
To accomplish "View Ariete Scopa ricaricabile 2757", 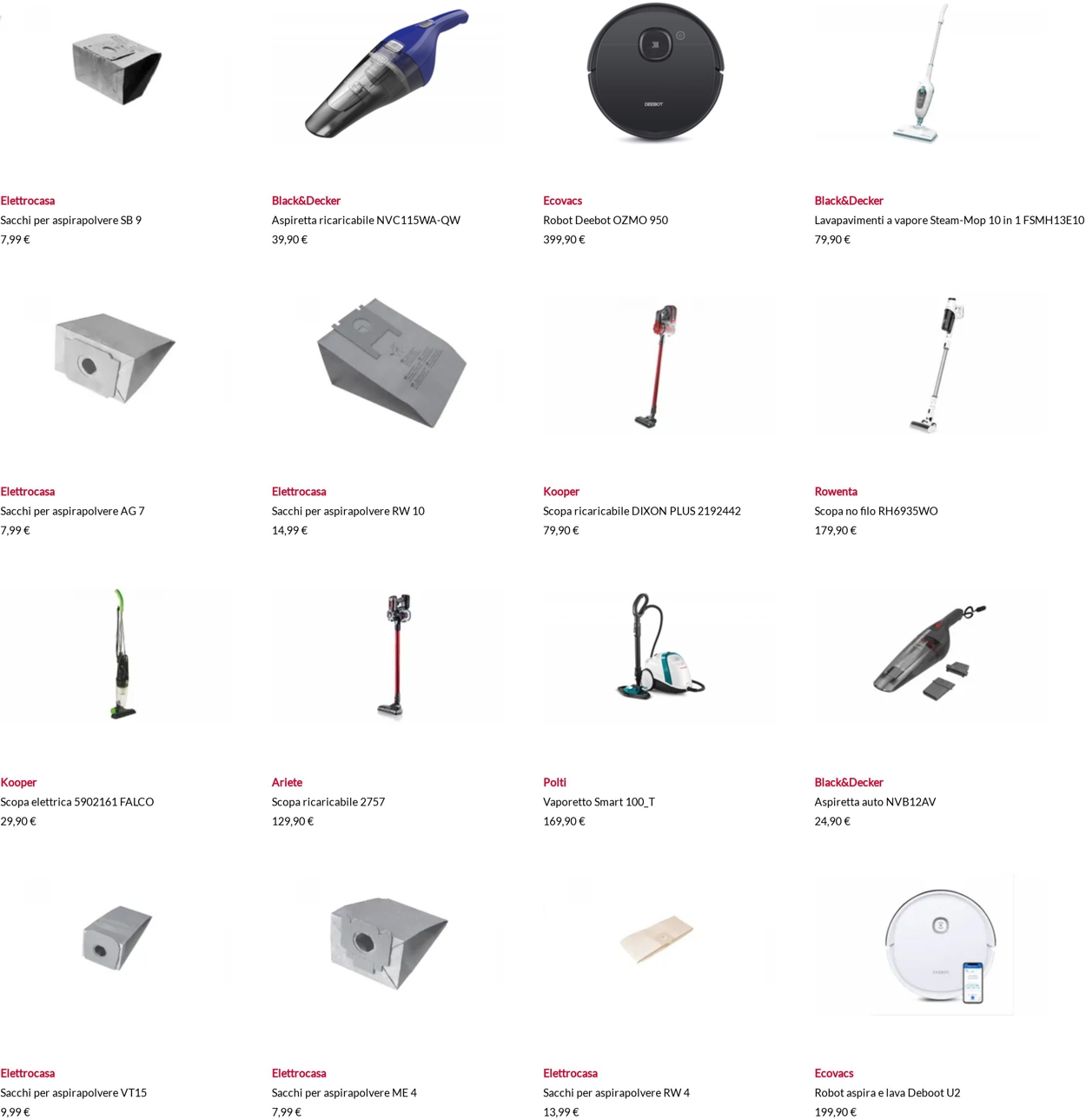I will (x=328, y=803).
